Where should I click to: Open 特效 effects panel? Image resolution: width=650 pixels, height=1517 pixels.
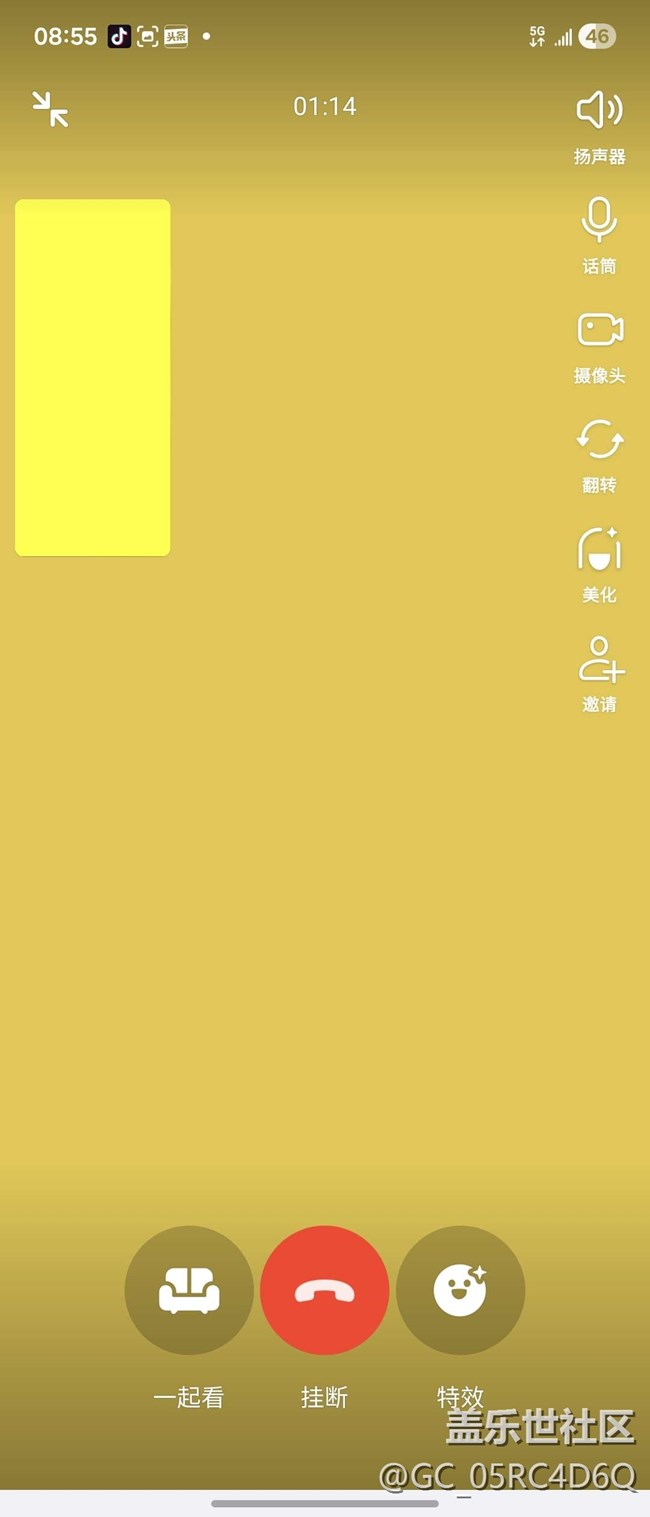[460, 1290]
